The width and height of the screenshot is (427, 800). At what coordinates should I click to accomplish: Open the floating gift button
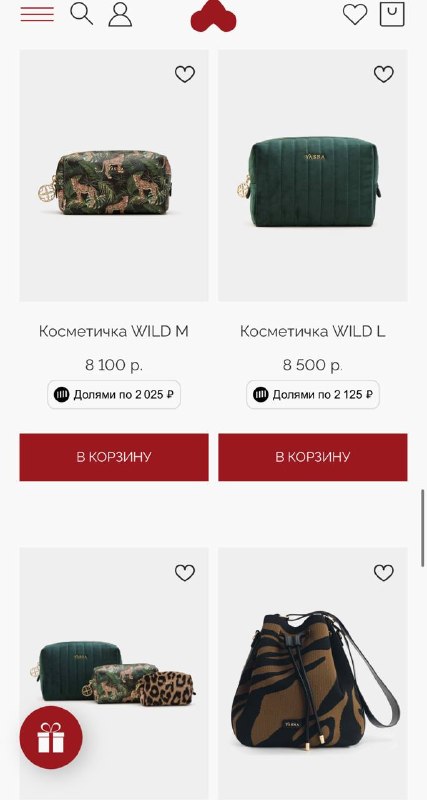tap(51, 738)
